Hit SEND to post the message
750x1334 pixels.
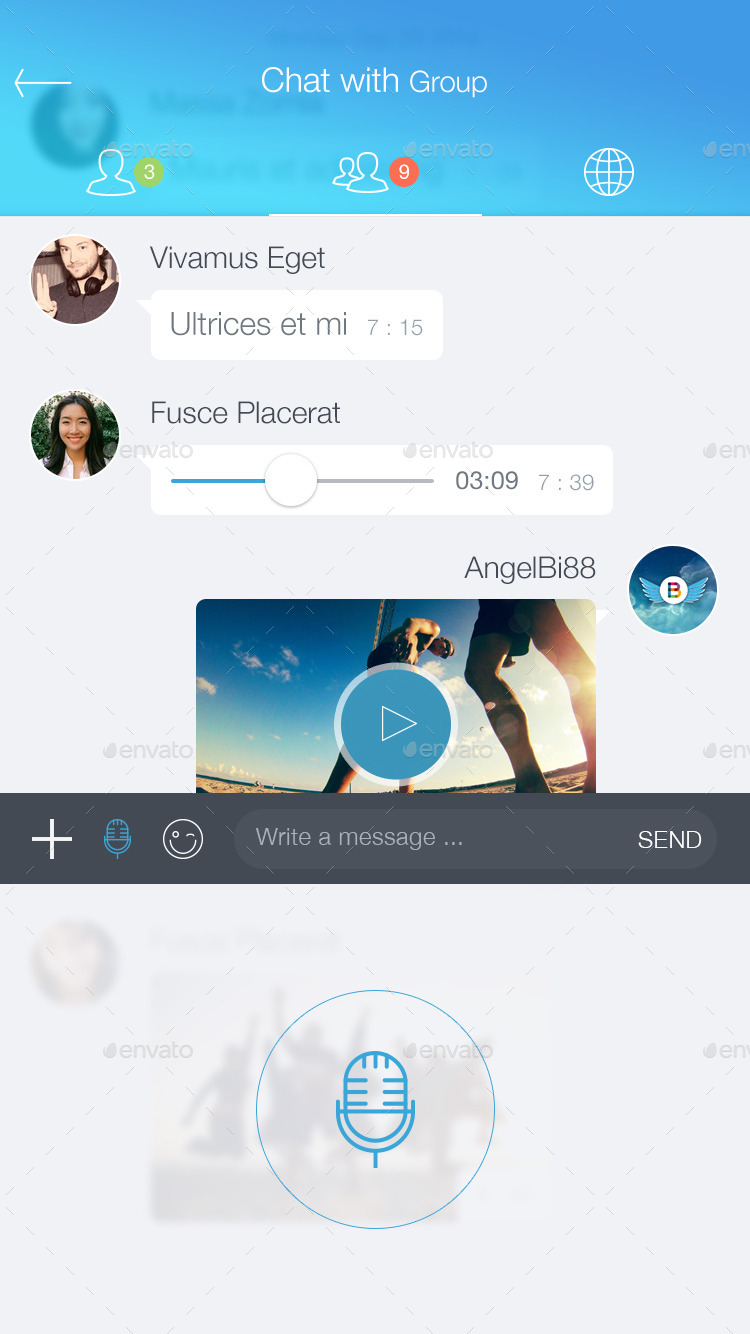(x=669, y=840)
